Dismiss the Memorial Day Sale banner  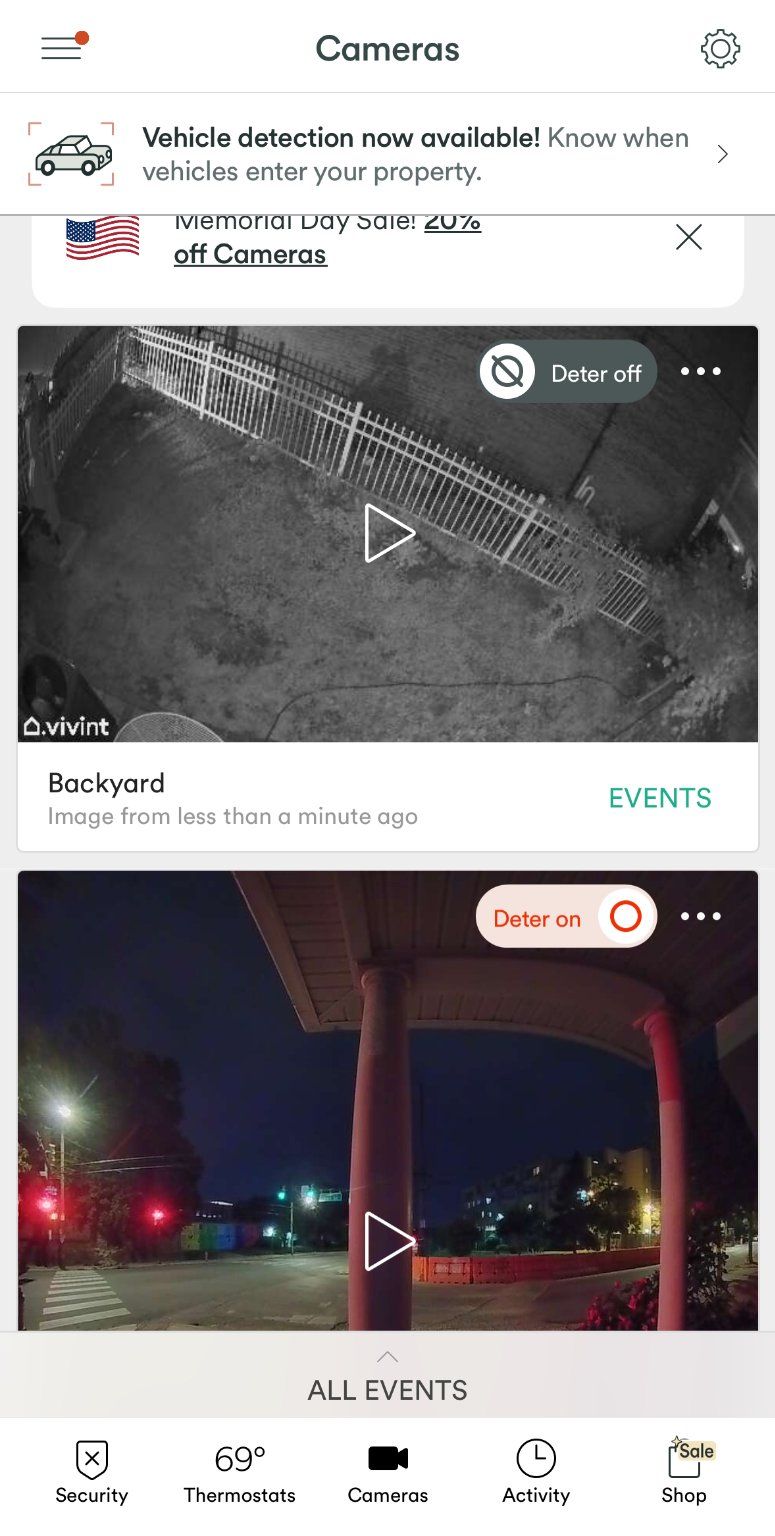[689, 237]
